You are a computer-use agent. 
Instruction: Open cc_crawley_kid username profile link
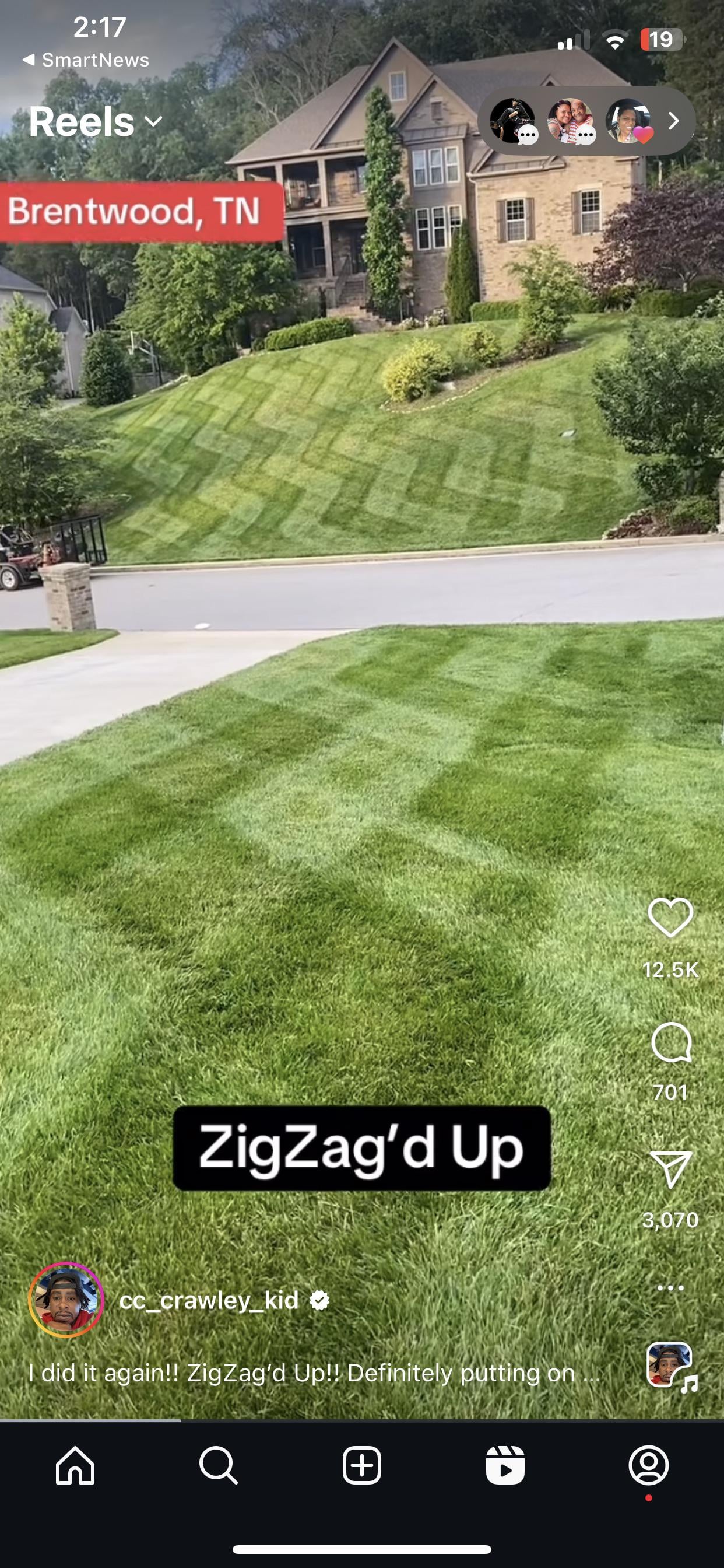pos(209,1300)
